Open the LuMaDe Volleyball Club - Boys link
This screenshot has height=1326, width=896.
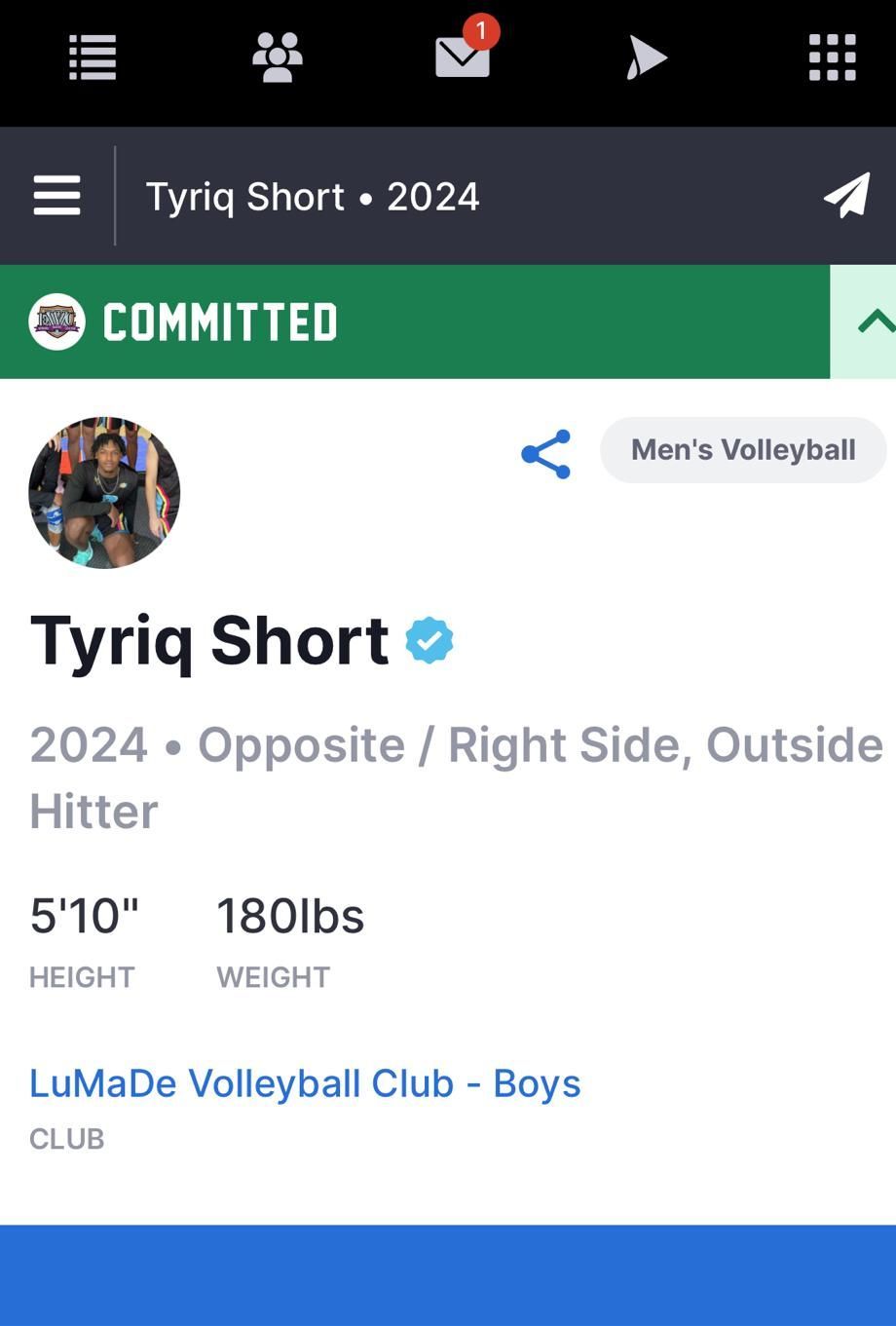(305, 1083)
